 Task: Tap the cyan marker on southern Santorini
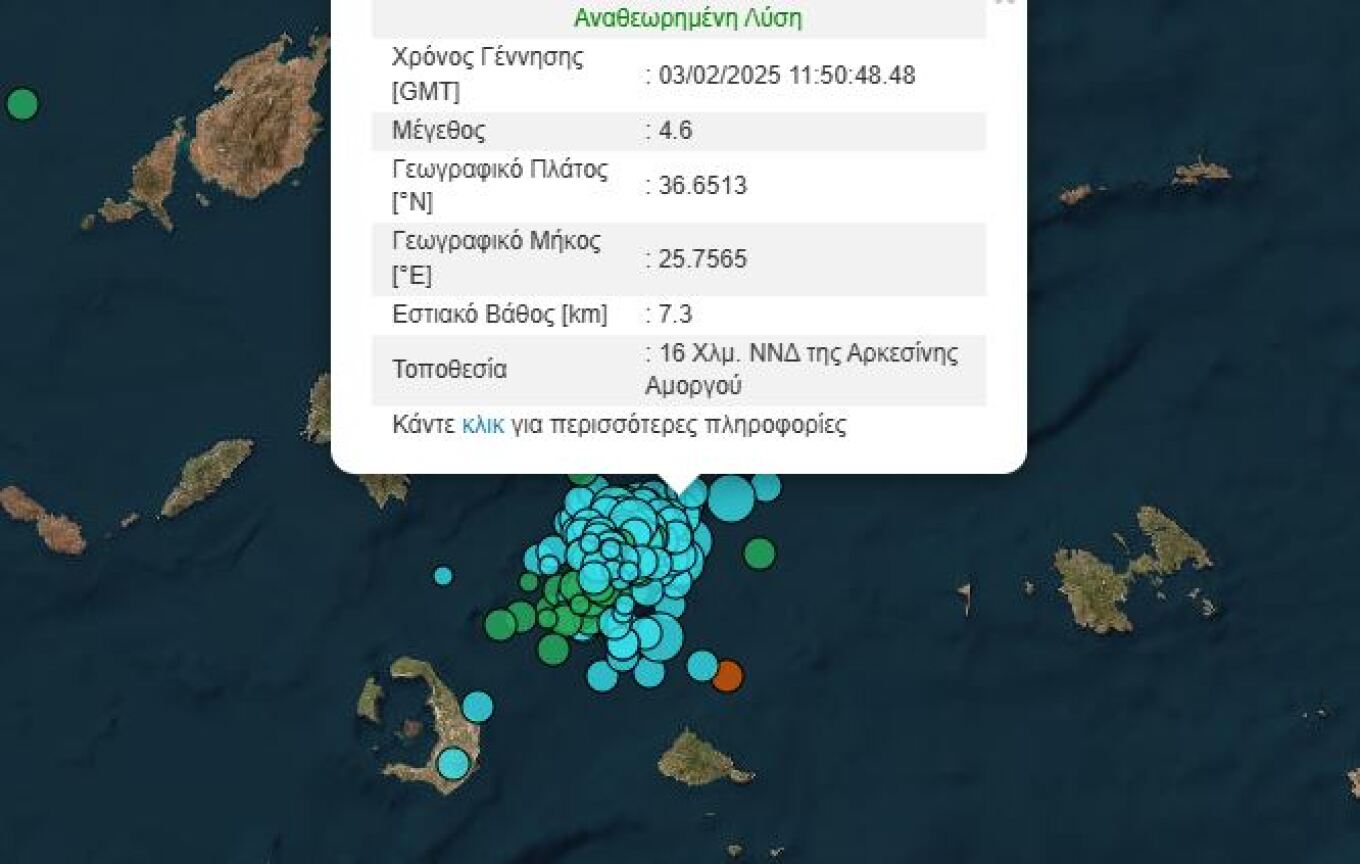pyautogui.click(x=454, y=764)
